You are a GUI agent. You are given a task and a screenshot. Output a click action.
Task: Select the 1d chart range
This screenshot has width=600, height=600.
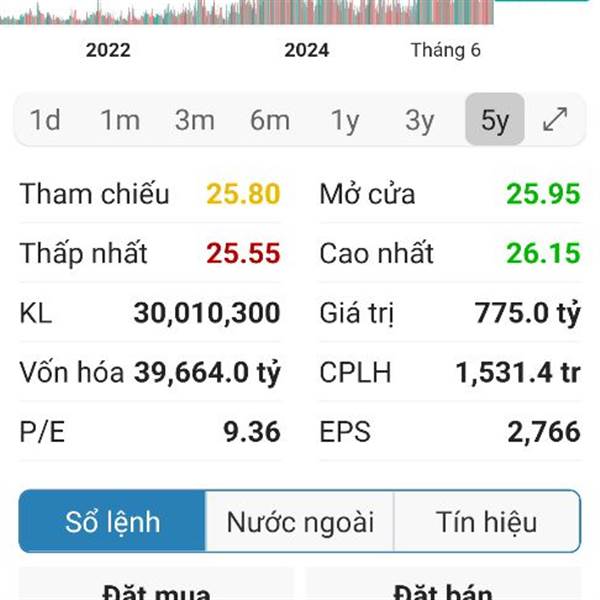click(x=45, y=120)
